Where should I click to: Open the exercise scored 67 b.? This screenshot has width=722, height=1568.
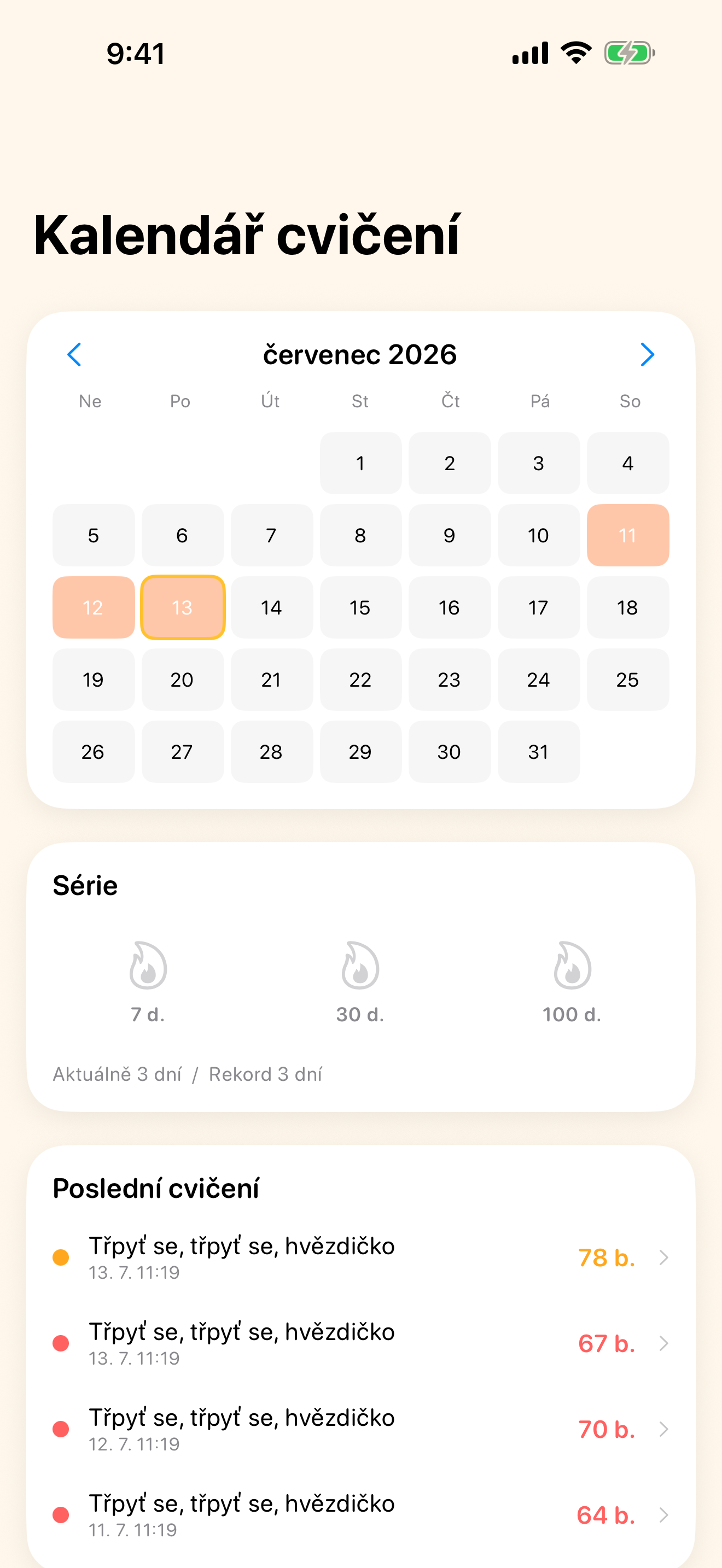pyautogui.click(x=361, y=1343)
